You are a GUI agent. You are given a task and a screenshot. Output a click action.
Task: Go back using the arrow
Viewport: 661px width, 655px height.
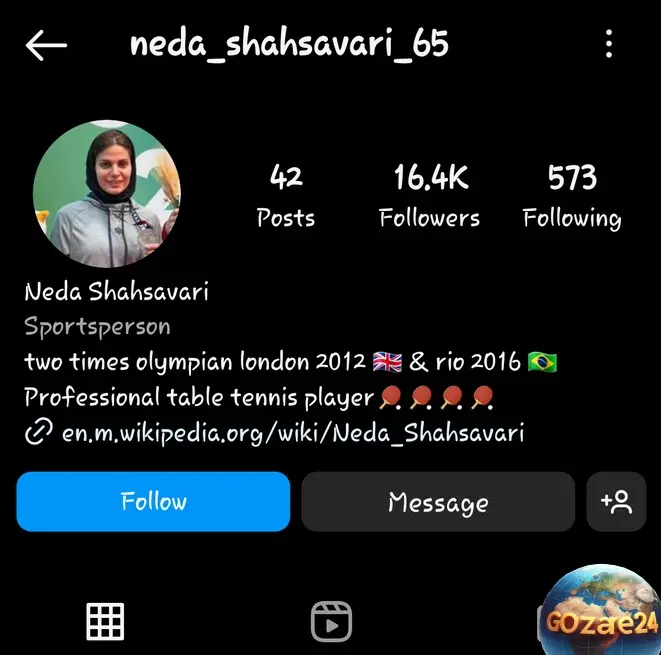[x=46, y=45]
